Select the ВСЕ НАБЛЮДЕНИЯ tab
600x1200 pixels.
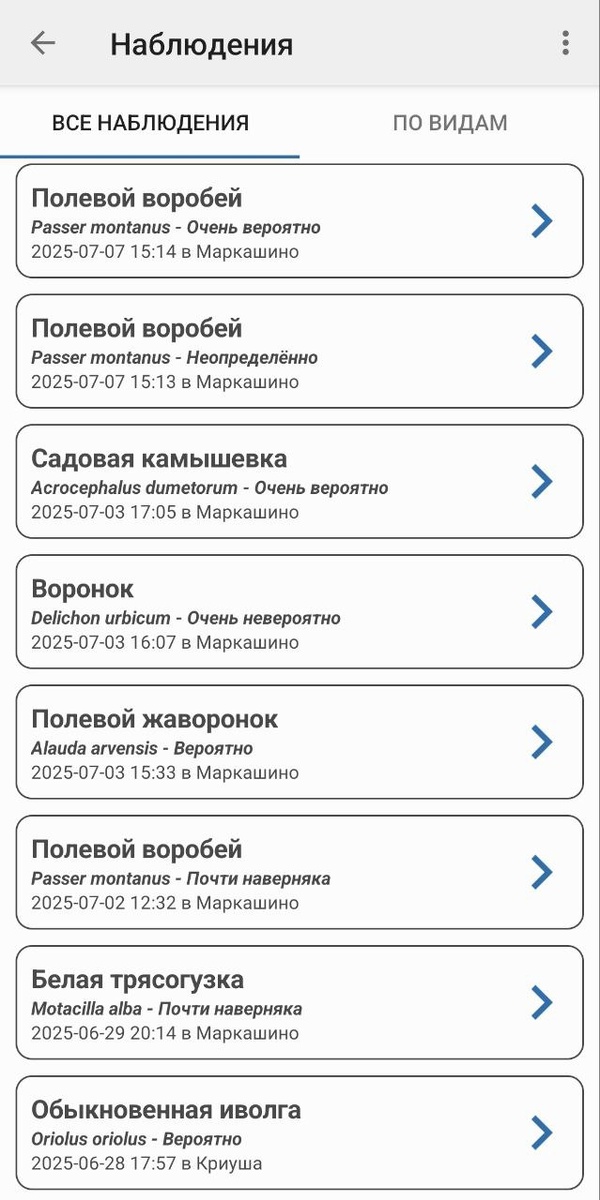click(x=150, y=123)
